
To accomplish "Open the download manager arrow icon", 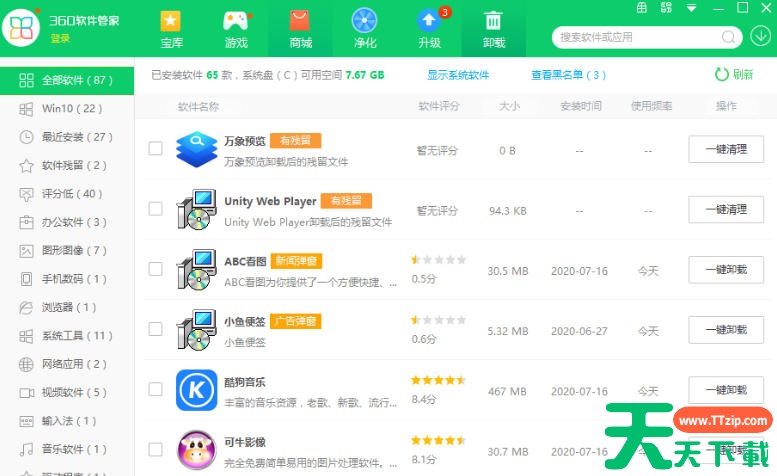I will pos(760,37).
